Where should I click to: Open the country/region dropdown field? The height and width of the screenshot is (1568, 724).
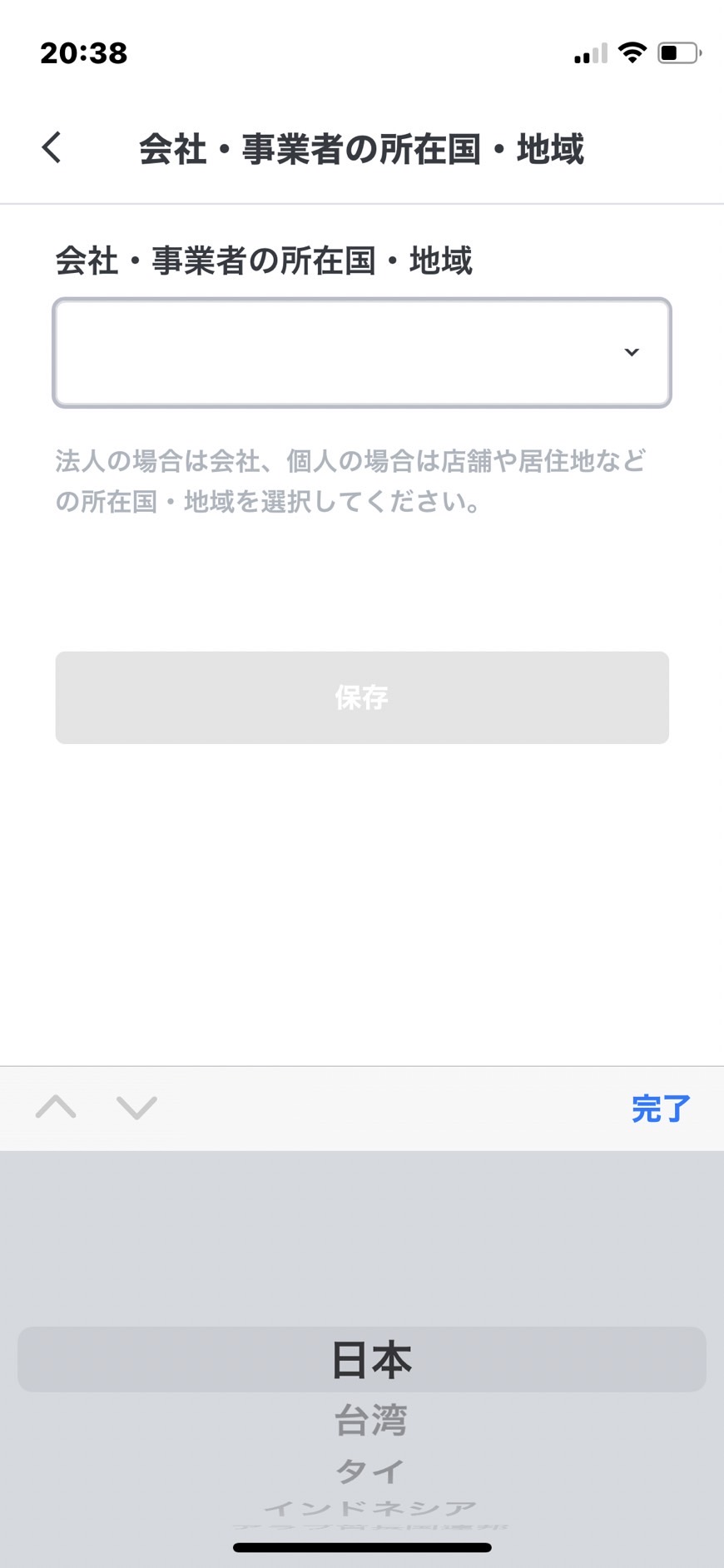[x=362, y=353]
